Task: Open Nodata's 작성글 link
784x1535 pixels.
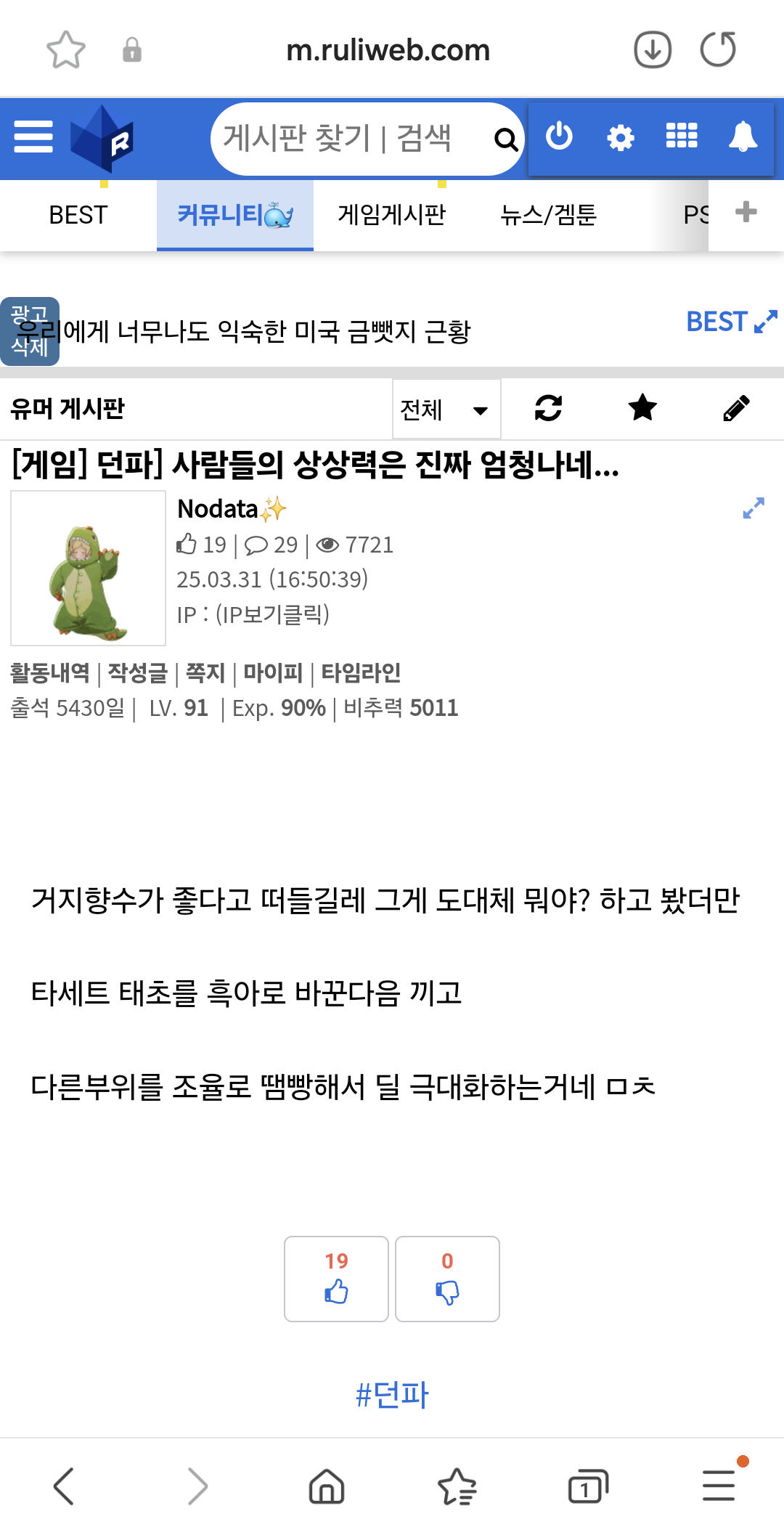Action: pos(137,673)
